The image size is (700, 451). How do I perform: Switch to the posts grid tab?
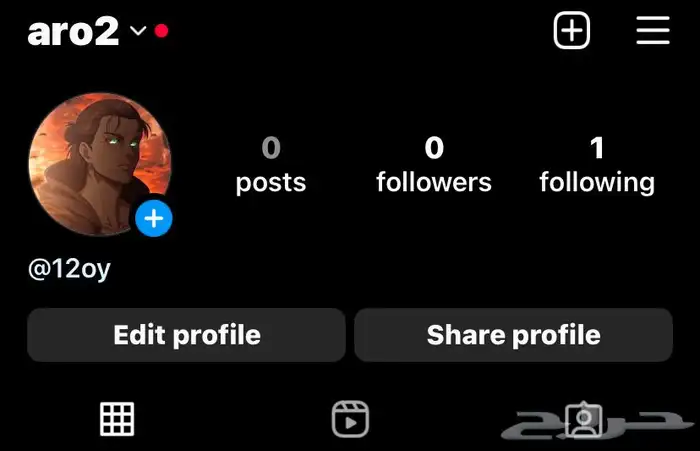click(x=117, y=419)
